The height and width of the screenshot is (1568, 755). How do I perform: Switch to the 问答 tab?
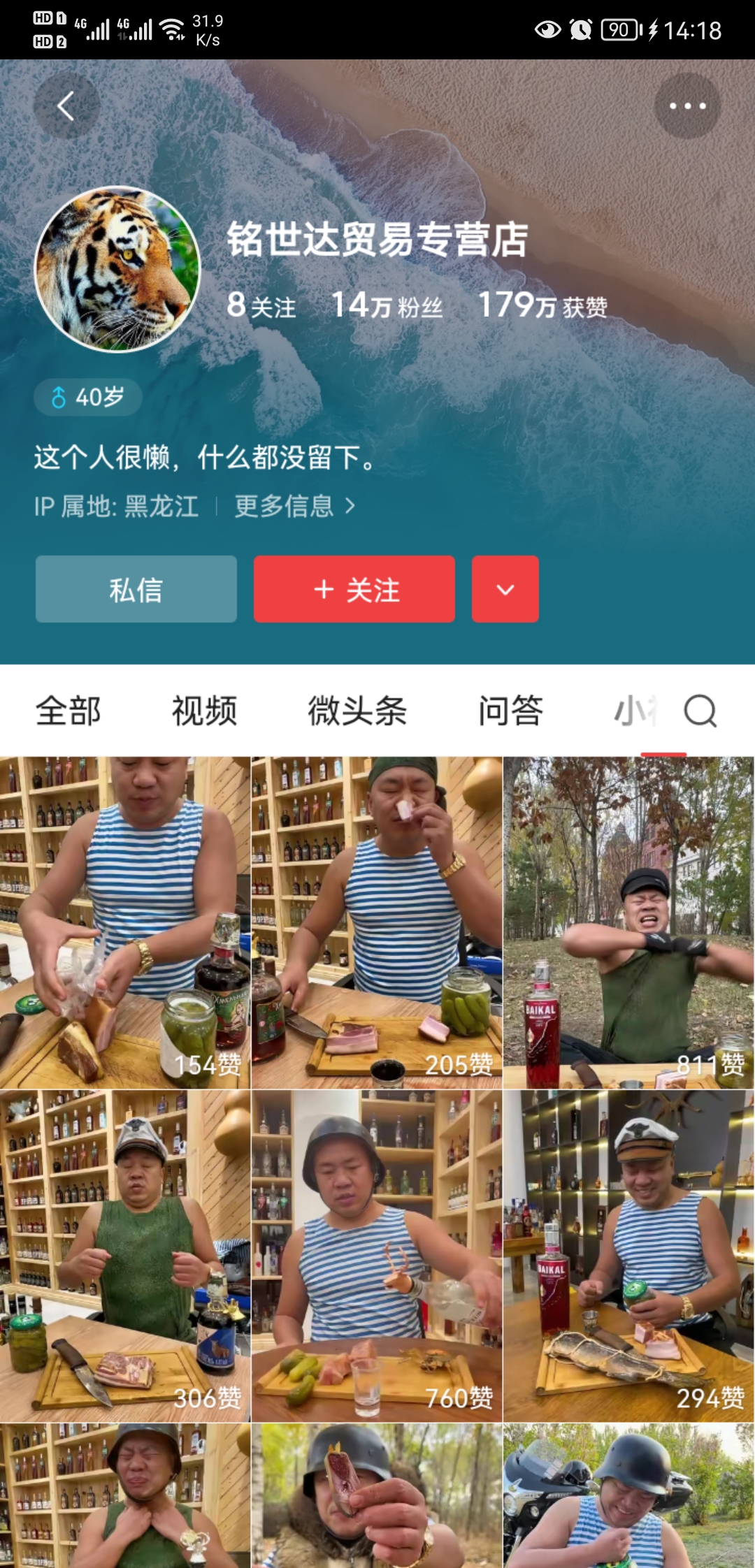pyautogui.click(x=510, y=711)
